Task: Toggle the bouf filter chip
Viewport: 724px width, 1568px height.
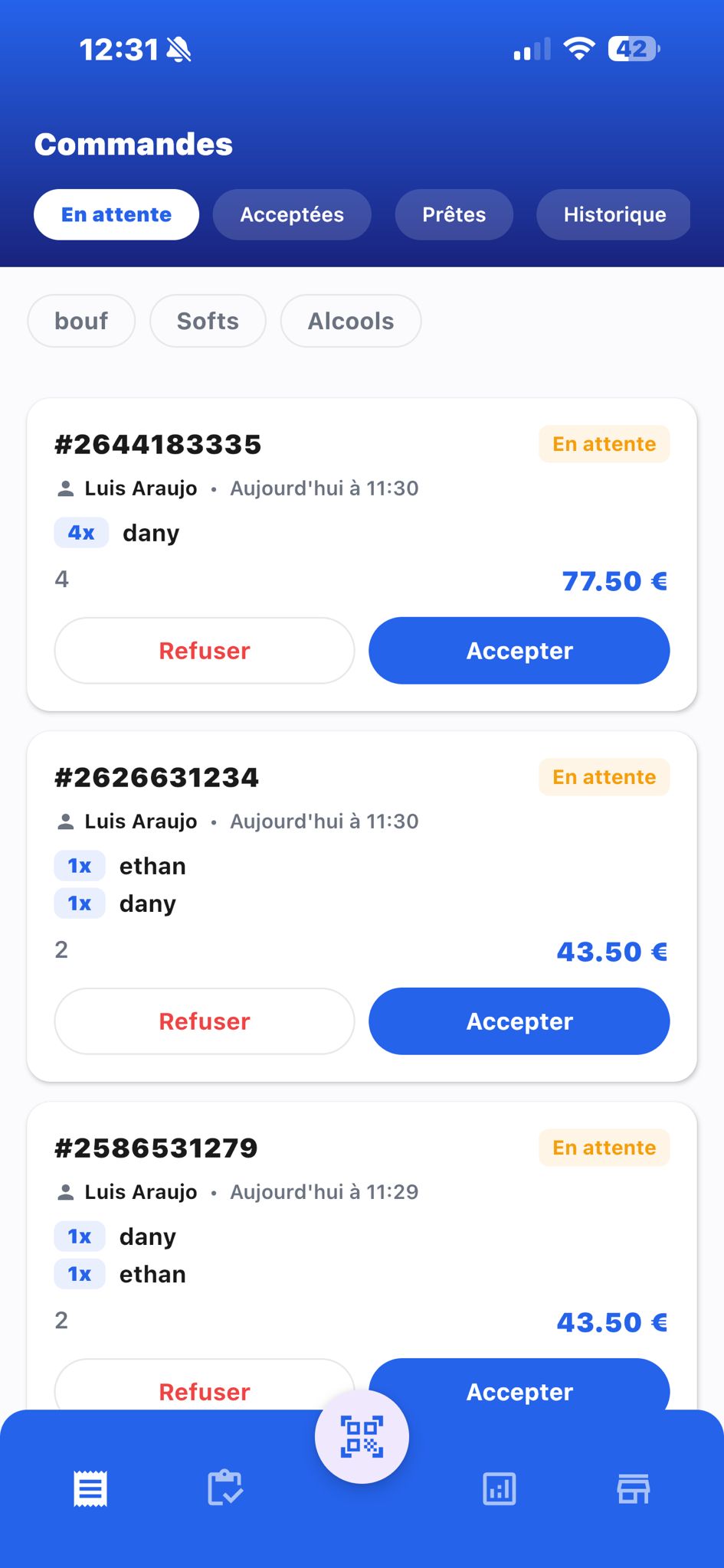Action: pyautogui.click(x=80, y=321)
